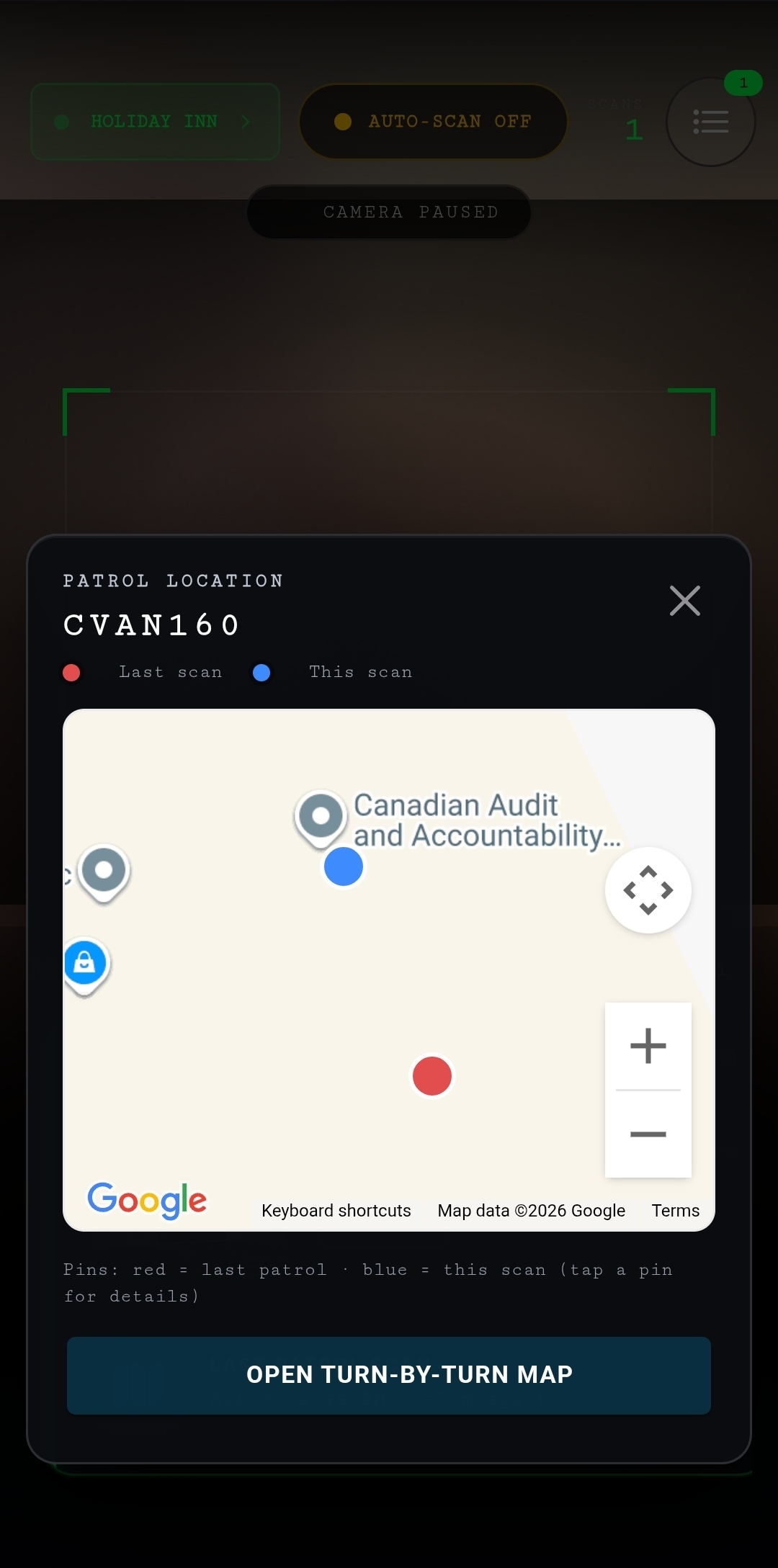Open Google logo link on map
Screen dimensions: 778x1568
pyautogui.click(x=147, y=1200)
